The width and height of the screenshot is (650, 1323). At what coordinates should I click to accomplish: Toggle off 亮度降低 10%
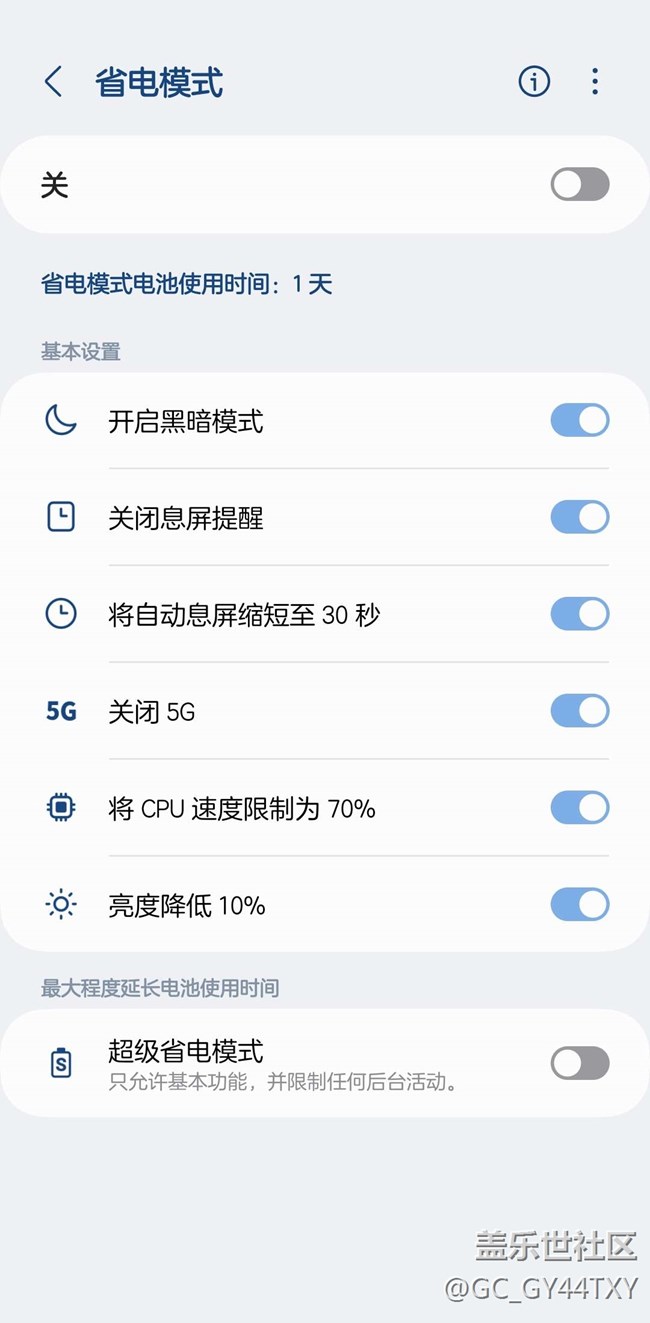[x=580, y=905]
